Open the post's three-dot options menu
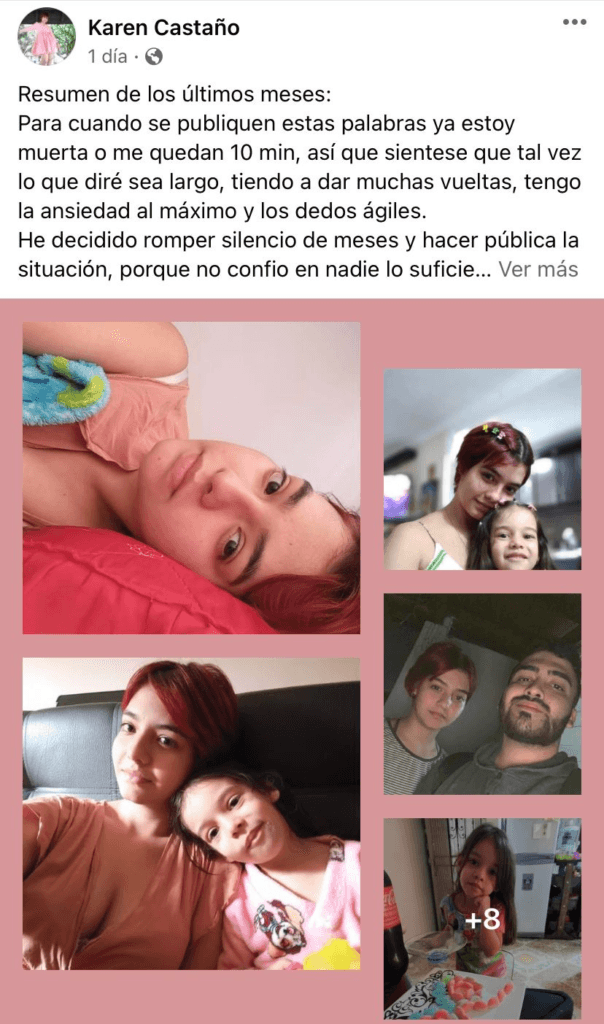 pyautogui.click(x=574, y=22)
